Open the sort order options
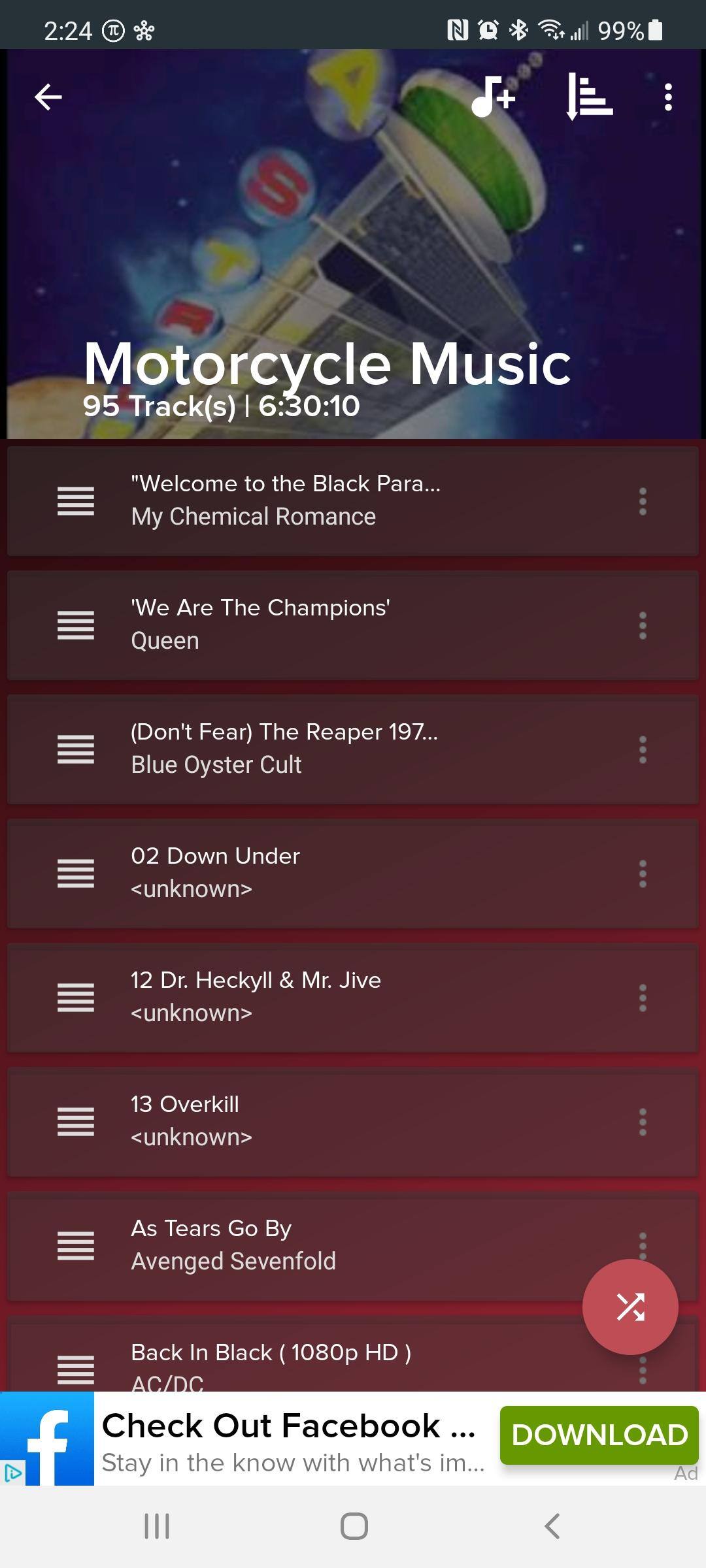Image resolution: width=706 pixels, height=1568 pixels. pos(588,97)
